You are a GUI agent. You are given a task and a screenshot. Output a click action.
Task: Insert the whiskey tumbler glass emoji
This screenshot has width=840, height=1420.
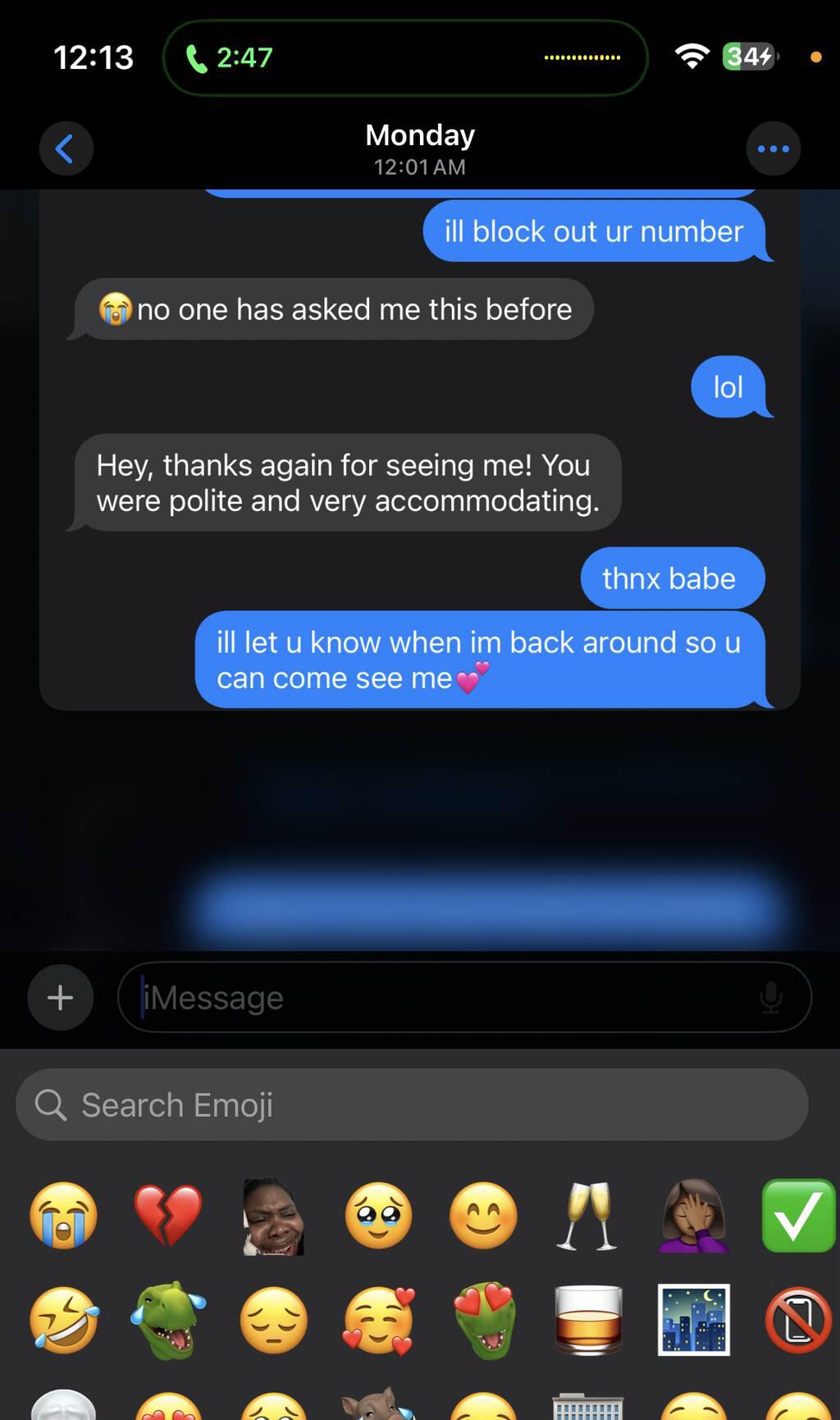point(587,1320)
